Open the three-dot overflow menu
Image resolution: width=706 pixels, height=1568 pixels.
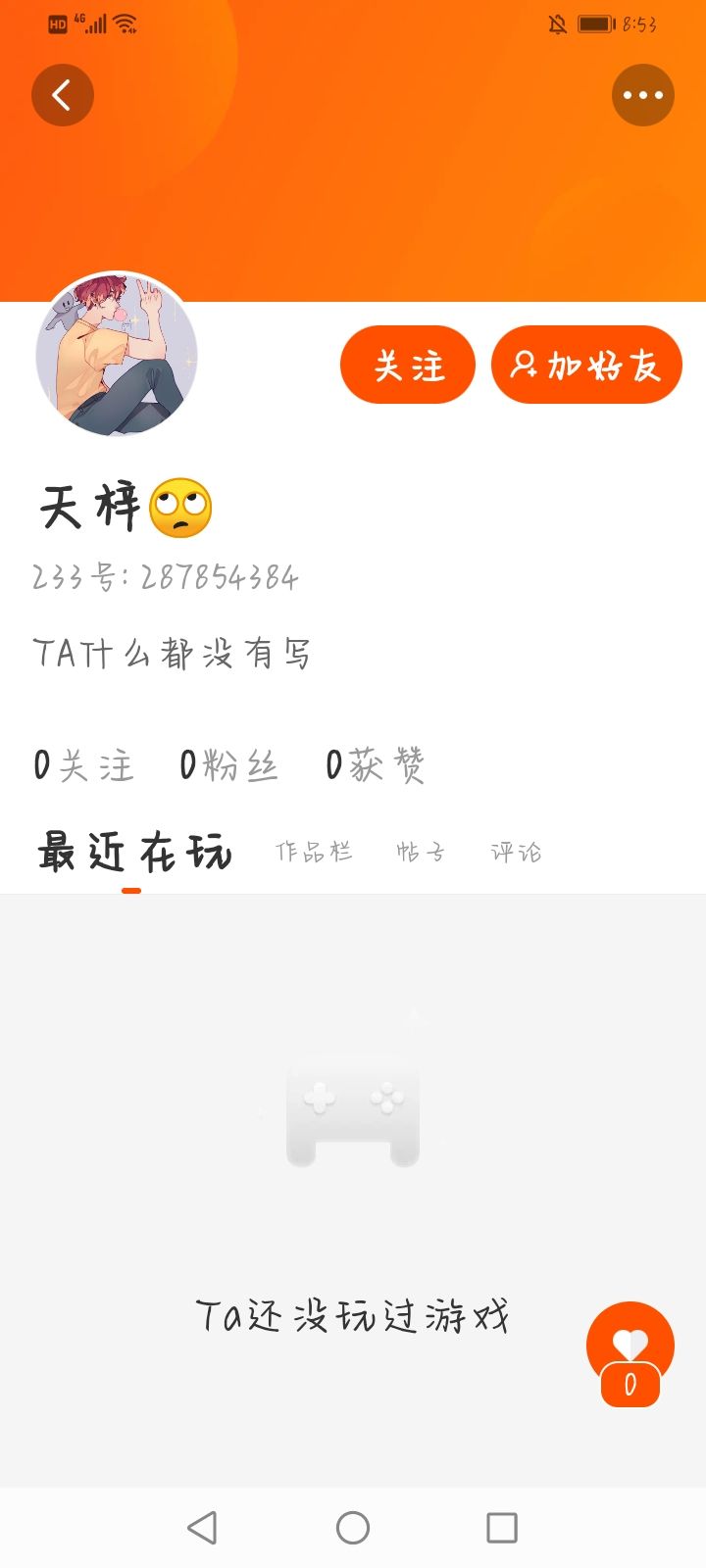(643, 95)
